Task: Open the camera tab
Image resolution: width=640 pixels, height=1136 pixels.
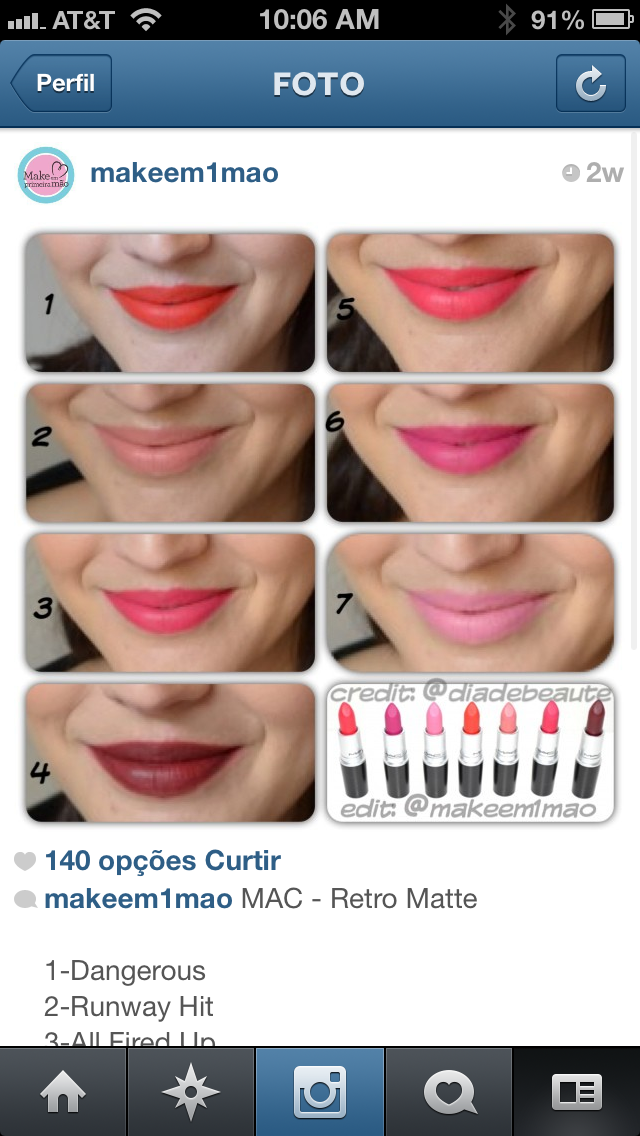Action: click(320, 1092)
